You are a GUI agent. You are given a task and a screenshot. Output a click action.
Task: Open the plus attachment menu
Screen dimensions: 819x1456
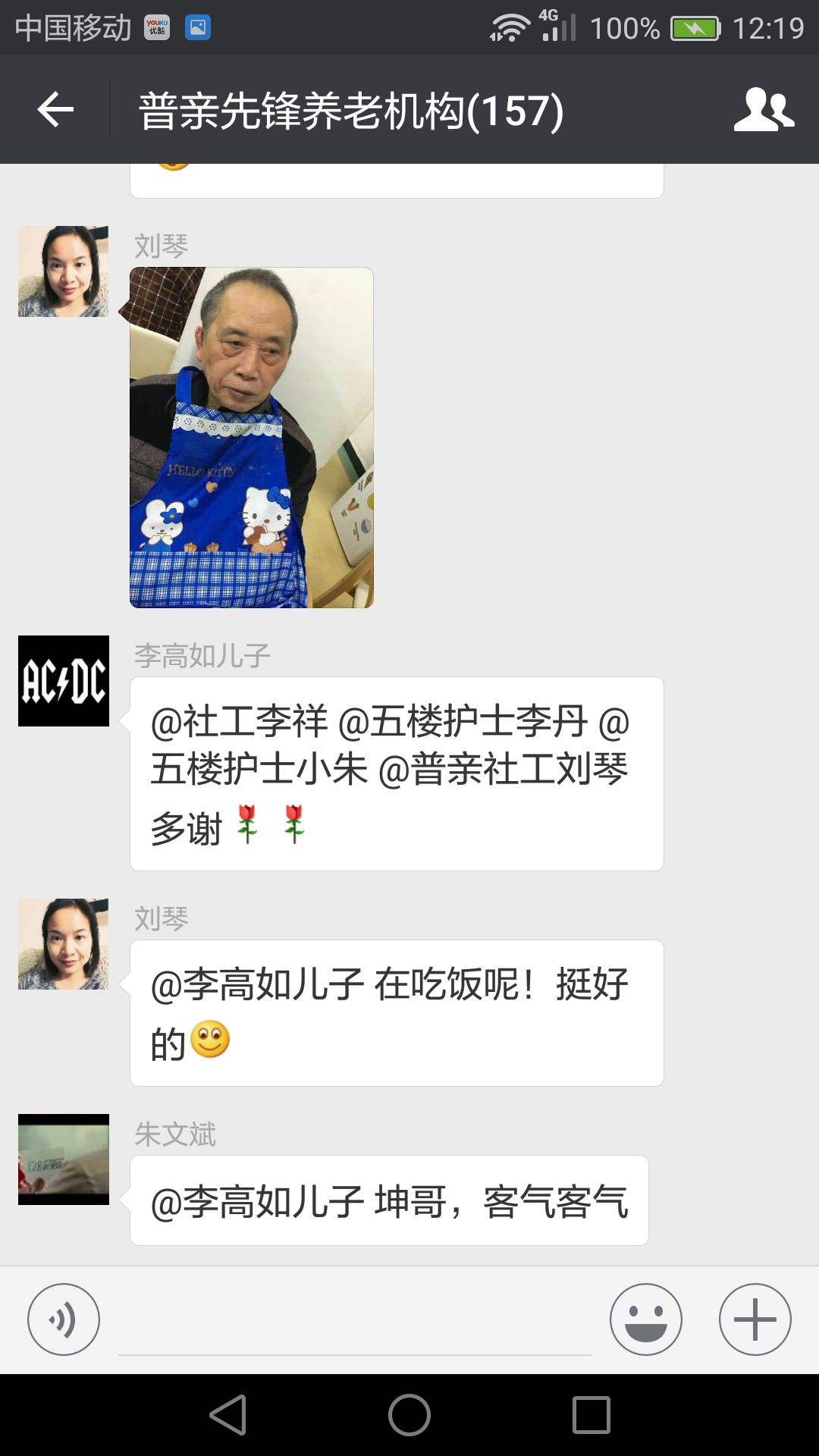pos(755,1319)
